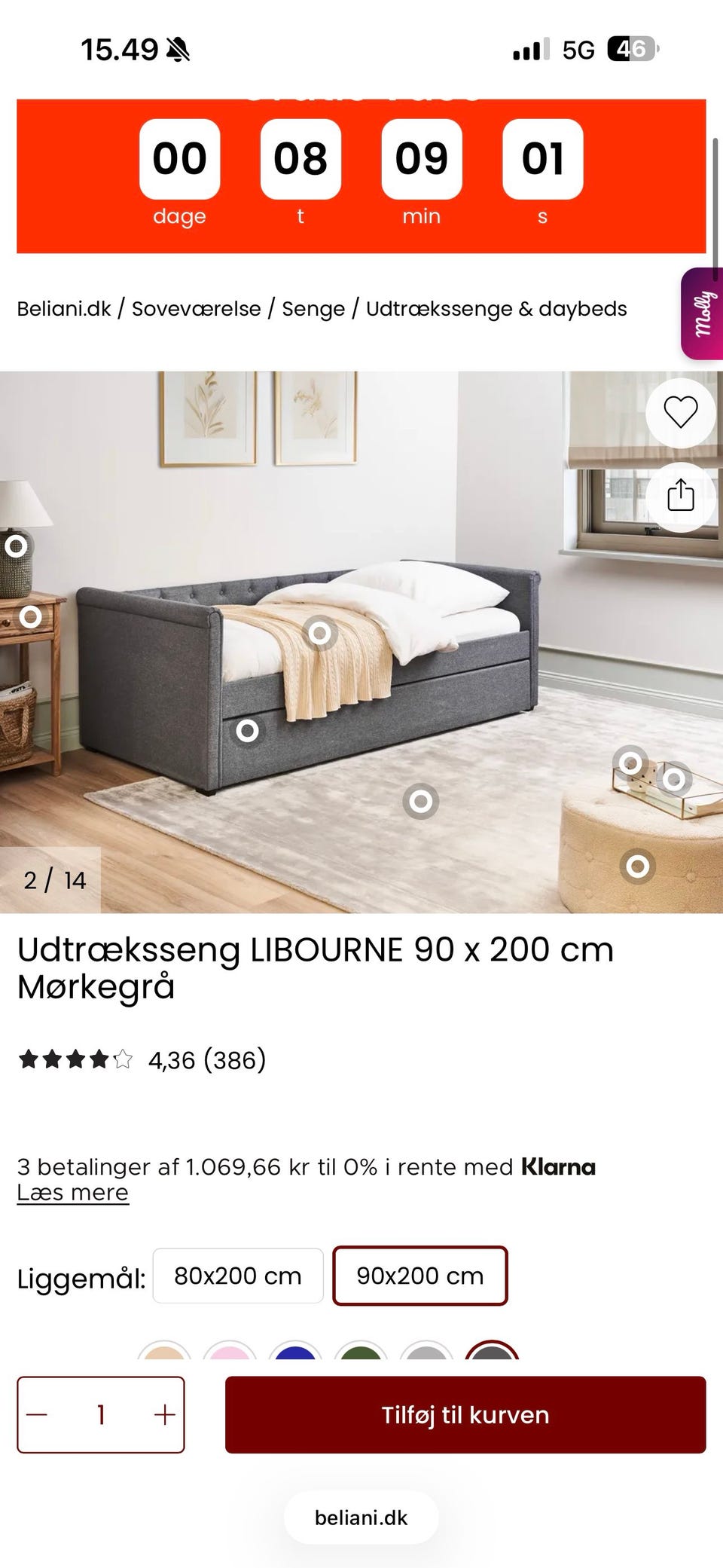Select the hotspot on the tray
Screen dimensions: 723x1568
[x=674, y=779]
